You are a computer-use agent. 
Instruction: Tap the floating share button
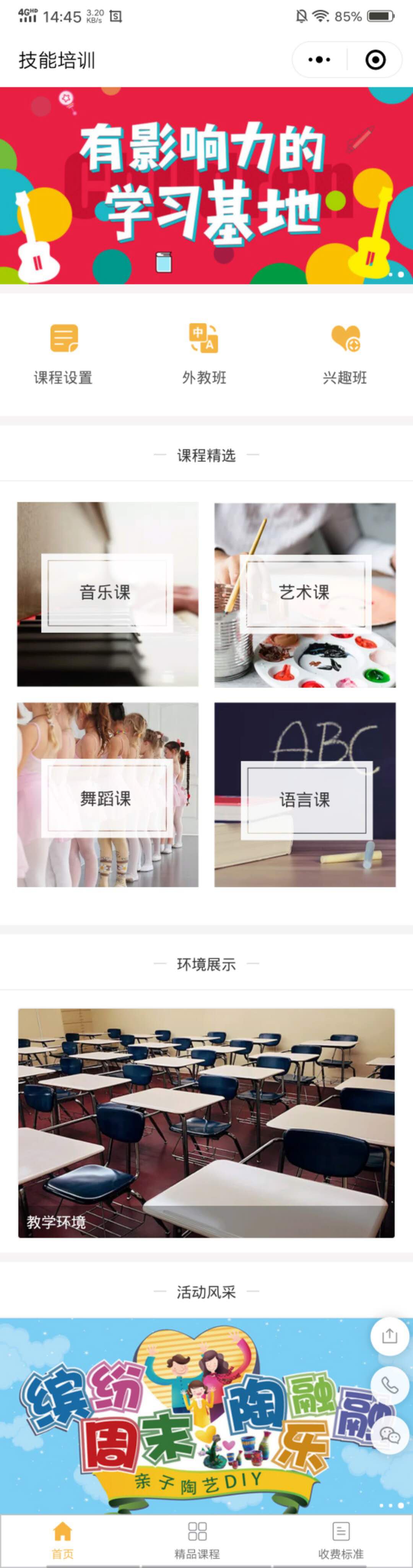coord(389,1335)
